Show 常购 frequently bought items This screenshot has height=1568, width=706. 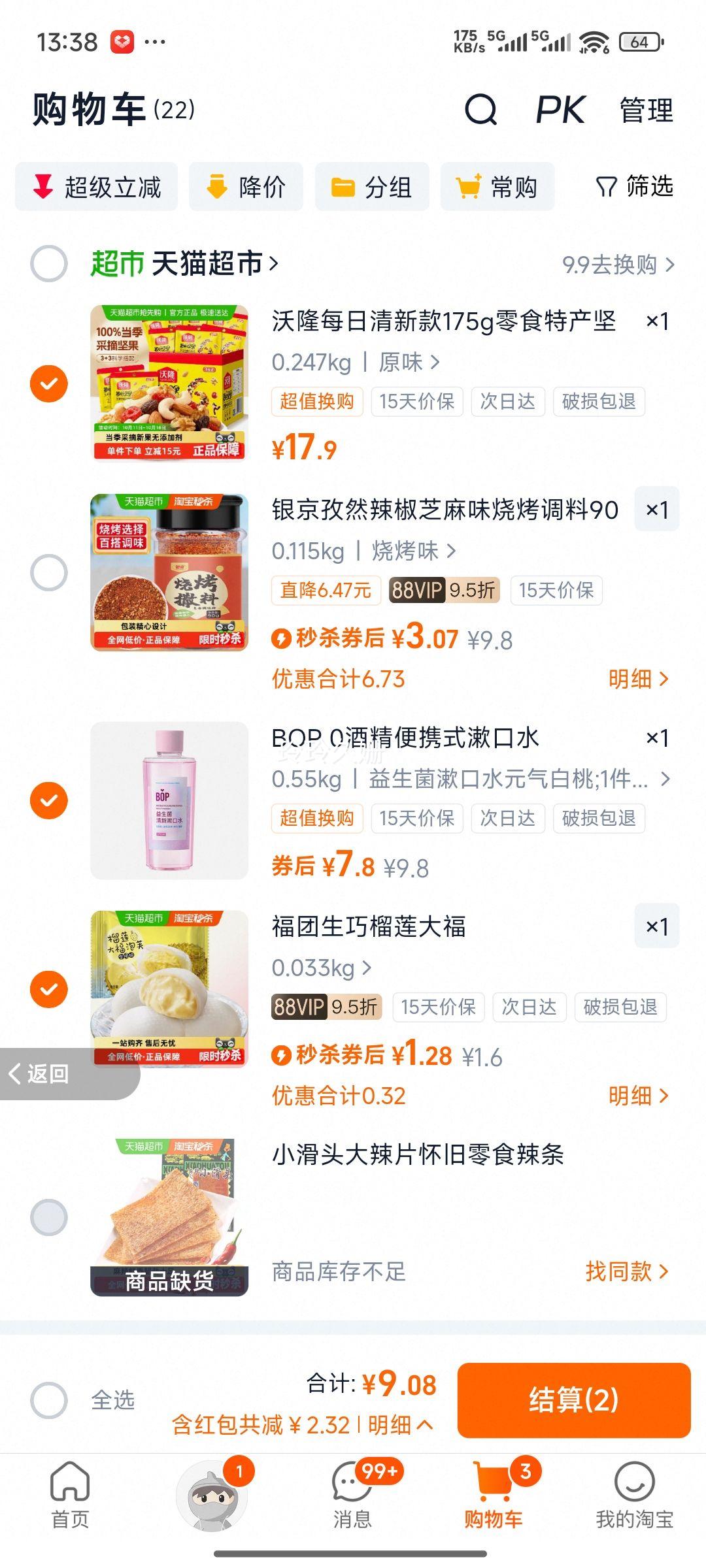coord(497,187)
